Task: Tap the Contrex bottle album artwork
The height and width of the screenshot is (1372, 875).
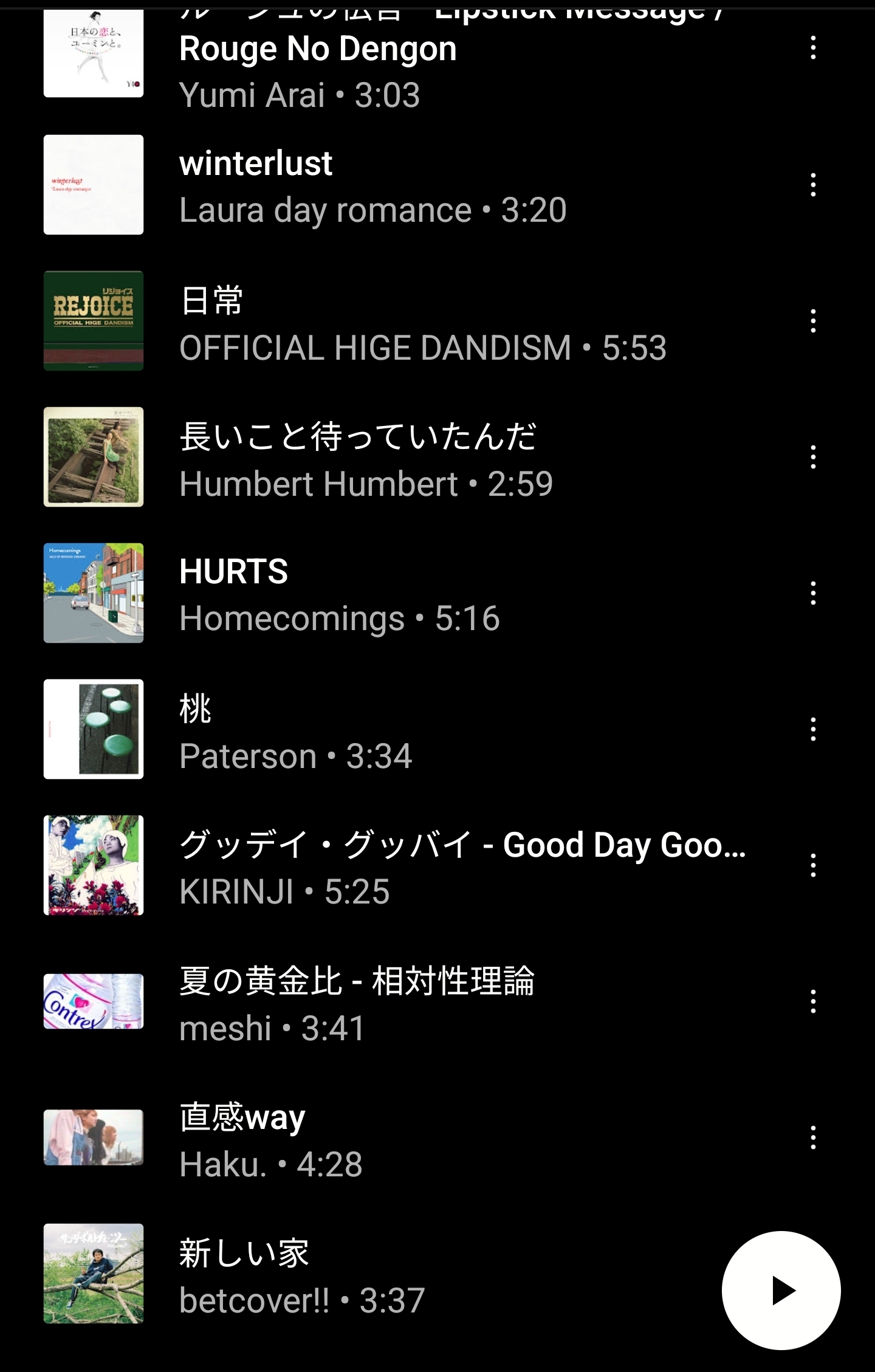Action: pos(94,1001)
